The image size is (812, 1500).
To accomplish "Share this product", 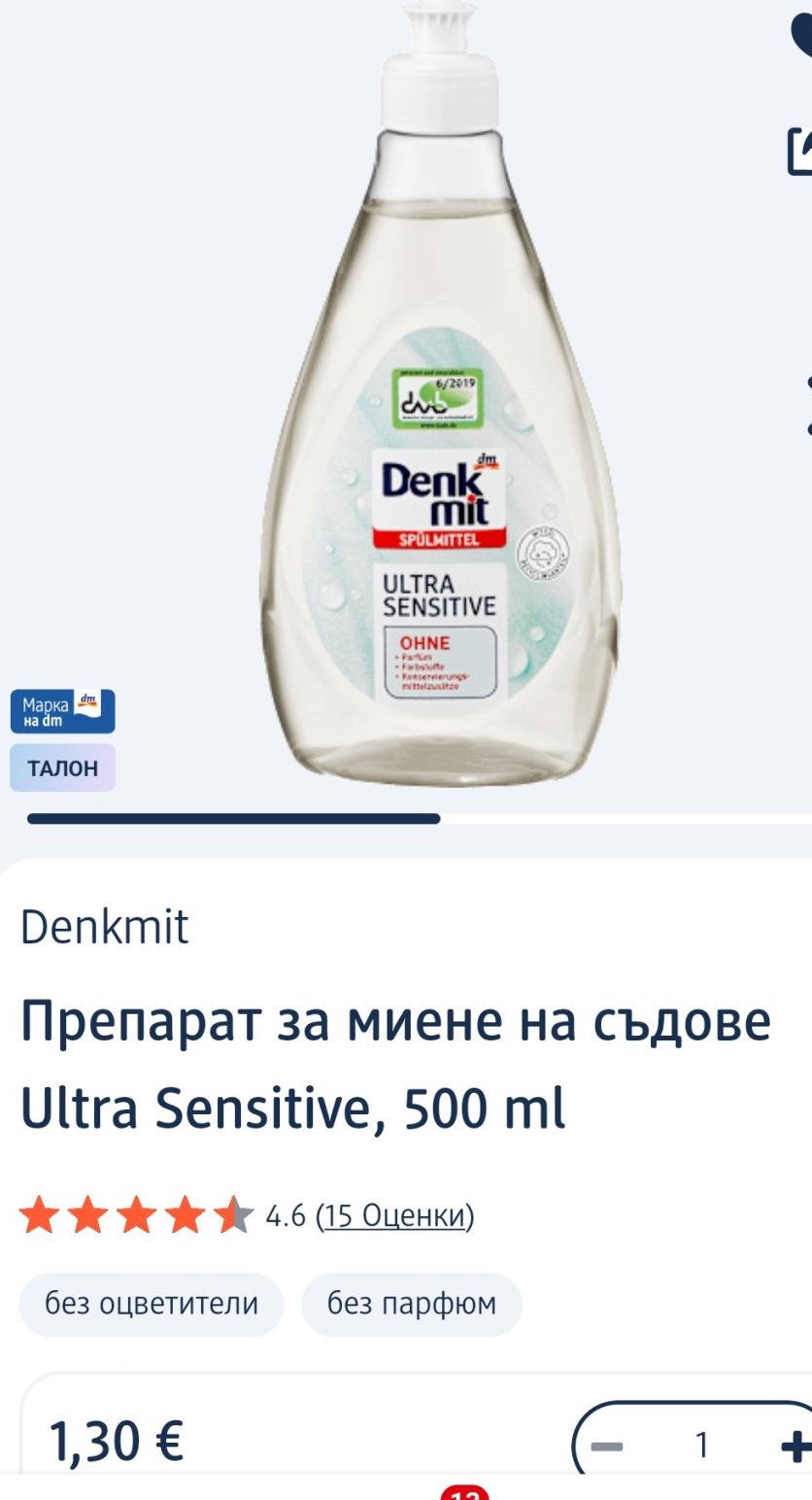I will (x=800, y=151).
